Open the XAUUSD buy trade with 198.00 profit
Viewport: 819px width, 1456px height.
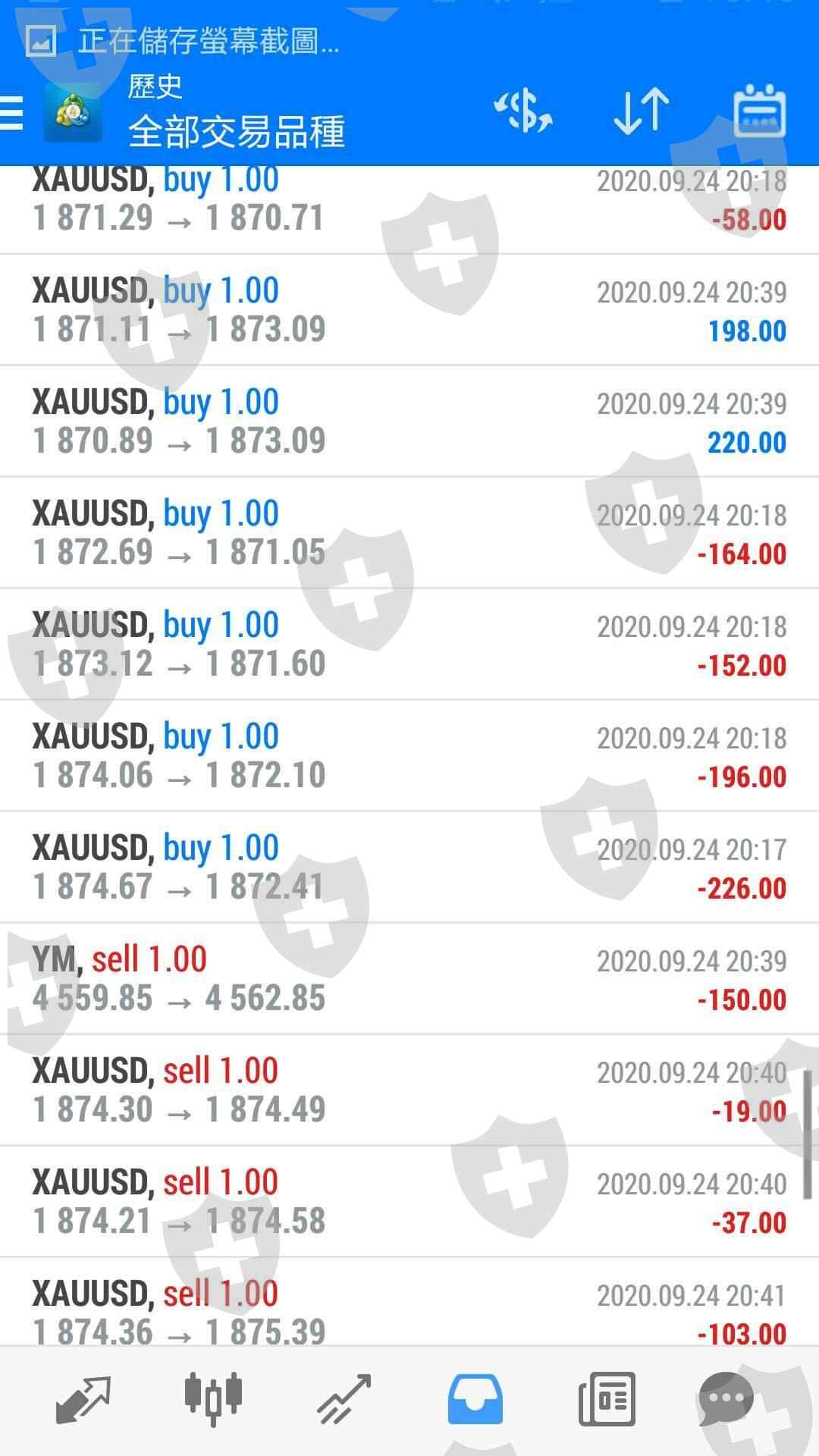[x=409, y=309]
